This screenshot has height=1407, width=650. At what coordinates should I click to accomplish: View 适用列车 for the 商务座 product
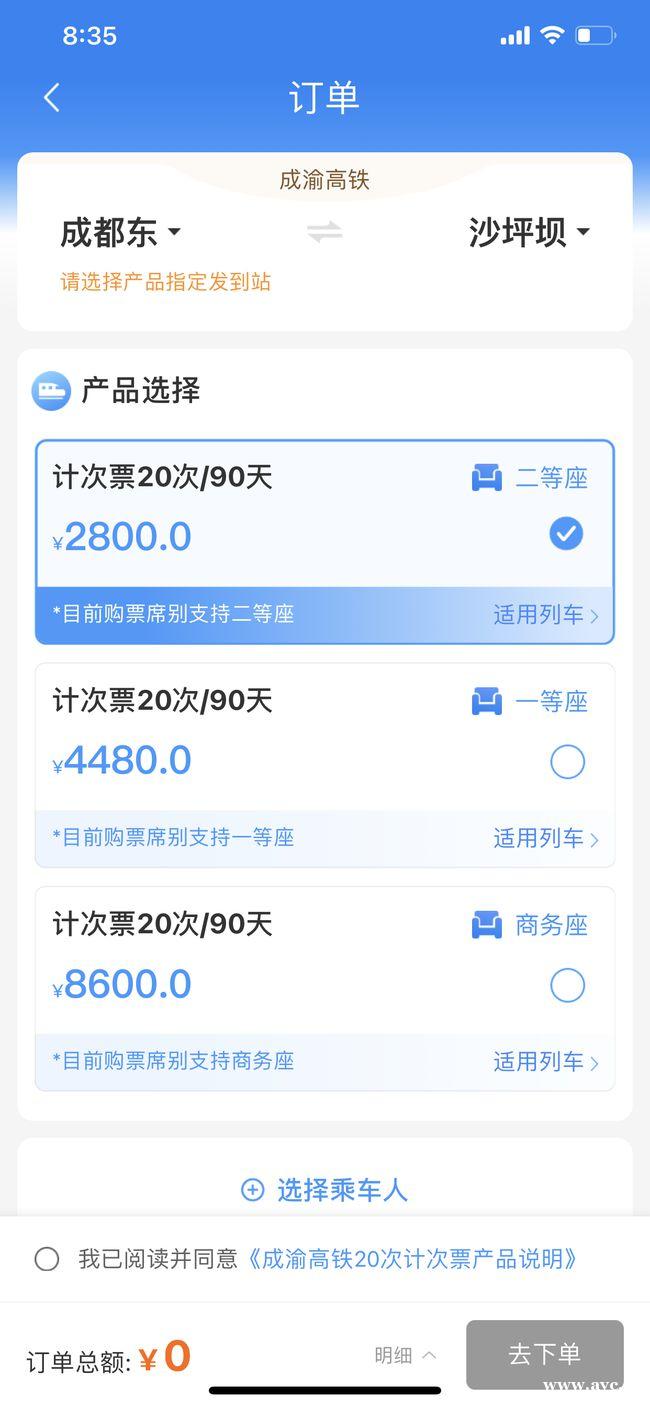click(x=545, y=1062)
